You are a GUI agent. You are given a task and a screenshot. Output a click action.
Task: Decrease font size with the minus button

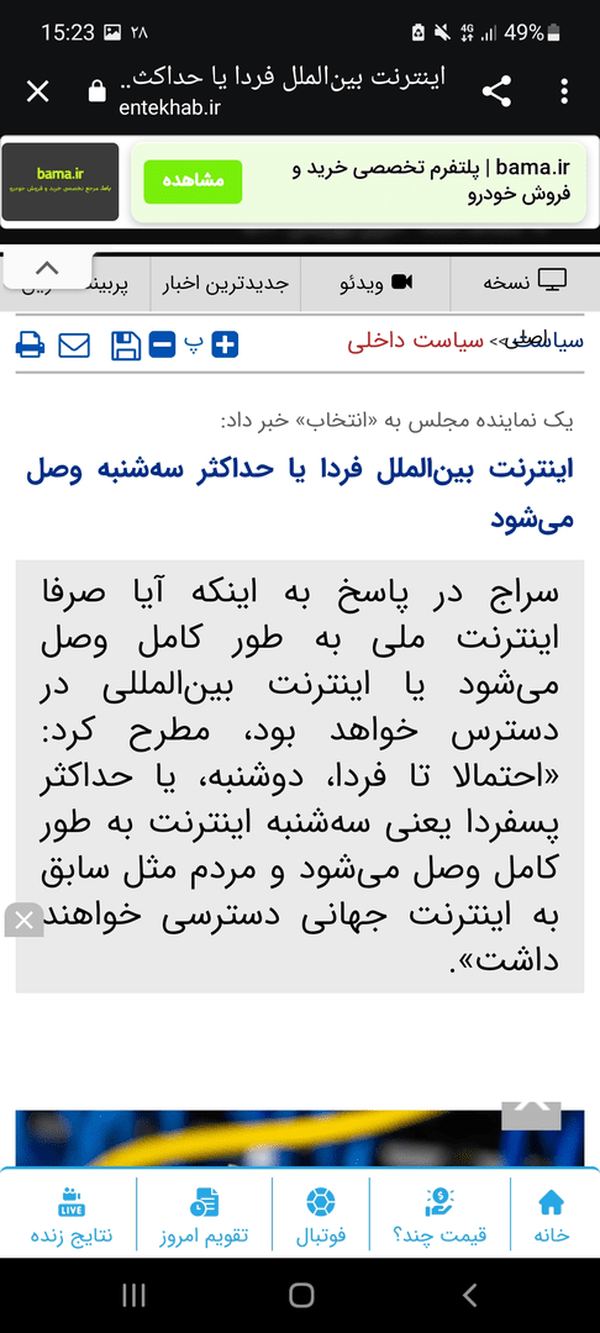(162, 345)
